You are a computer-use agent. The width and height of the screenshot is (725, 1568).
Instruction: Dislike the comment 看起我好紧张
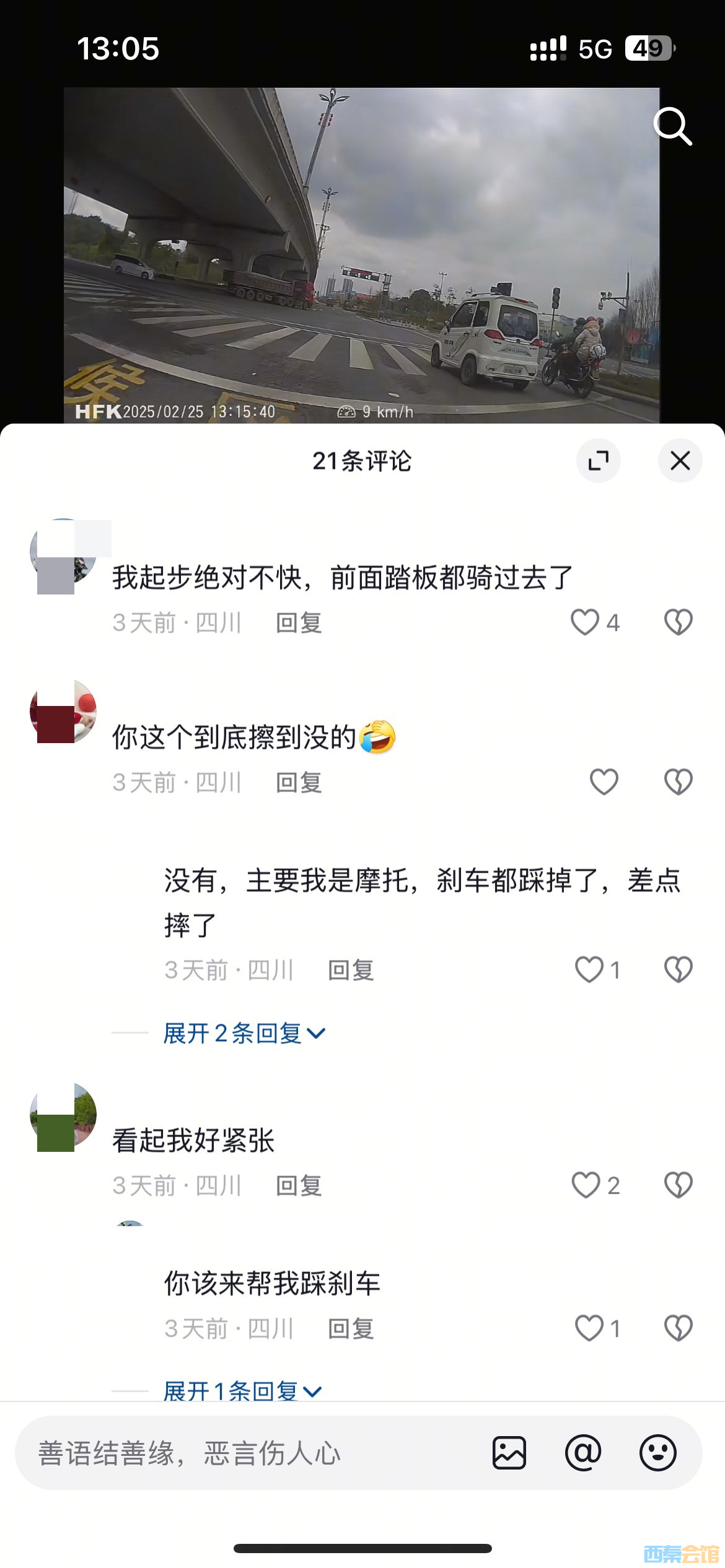pyautogui.click(x=678, y=1185)
